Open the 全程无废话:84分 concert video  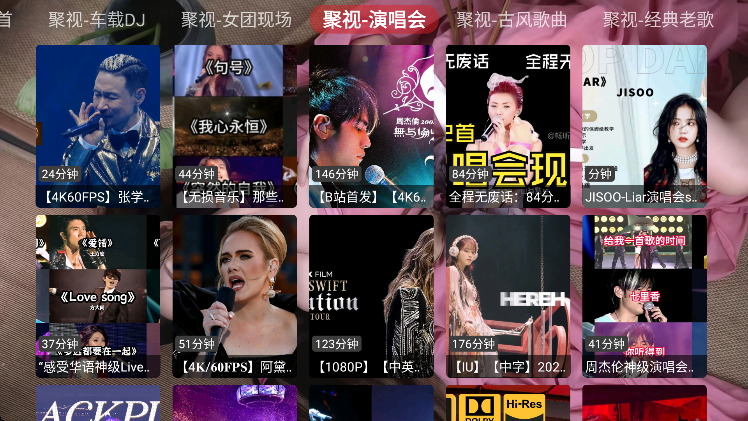pyautogui.click(x=508, y=125)
